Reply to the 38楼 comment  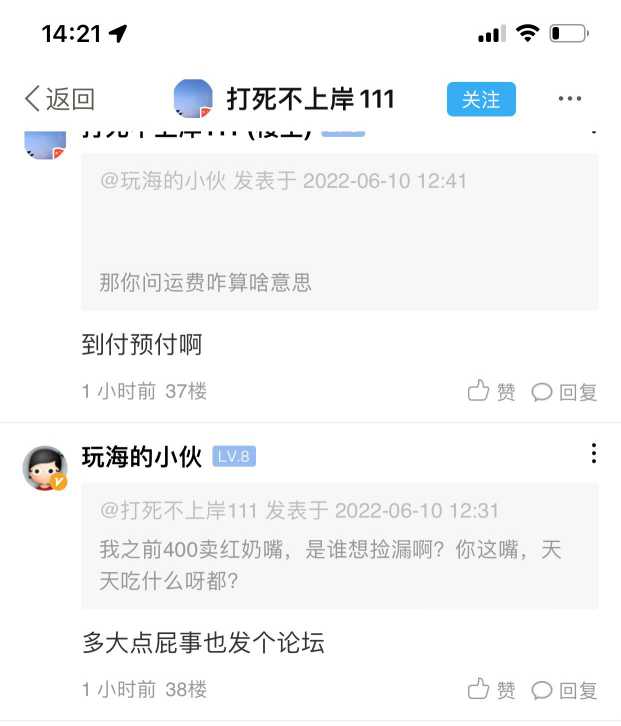565,690
